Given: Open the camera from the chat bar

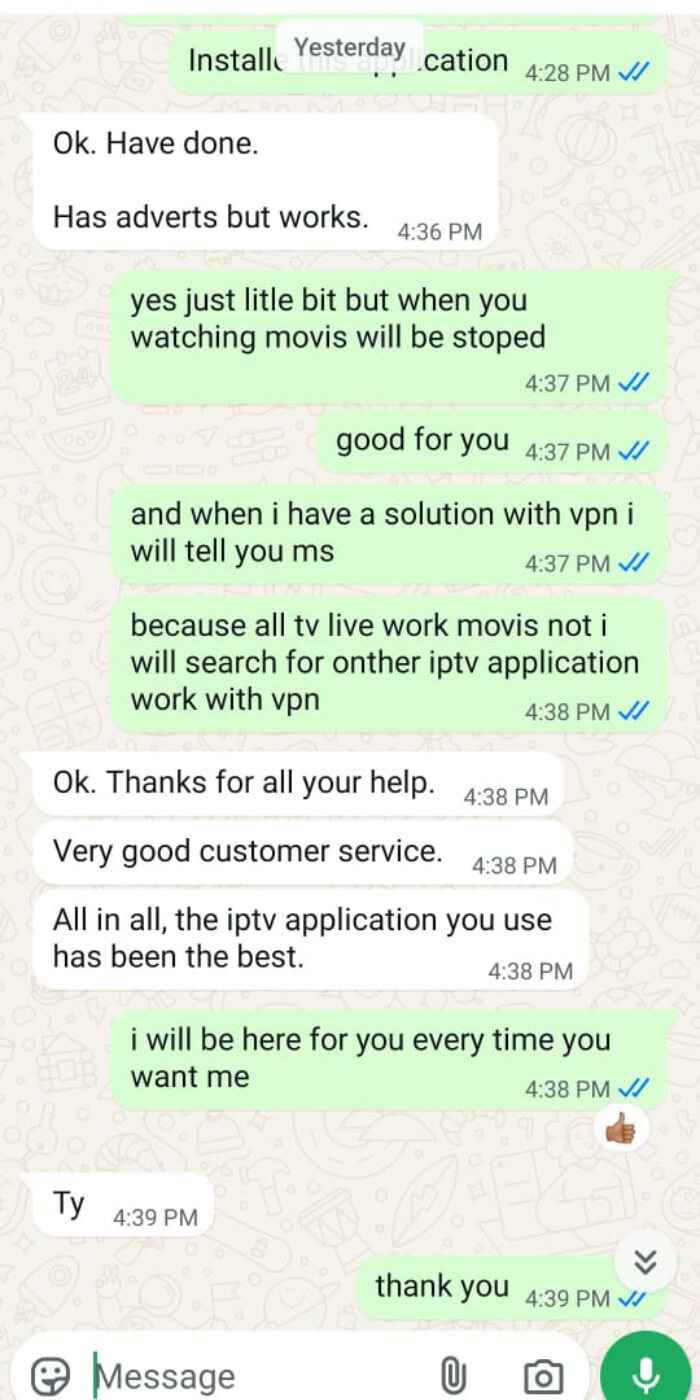Looking at the screenshot, I should click(543, 1375).
